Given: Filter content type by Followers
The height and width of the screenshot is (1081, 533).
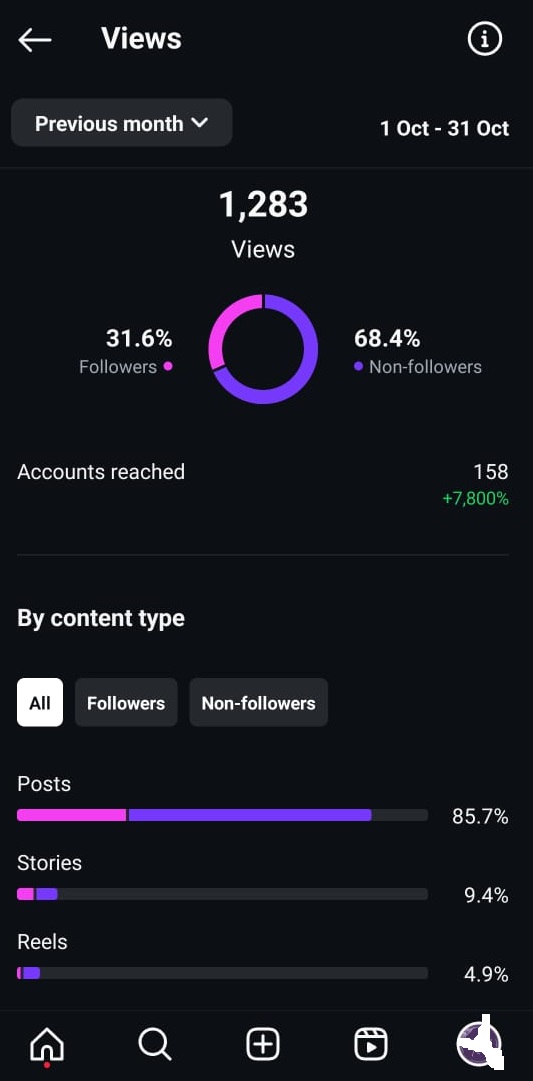Looking at the screenshot, I should coord(126,702).
